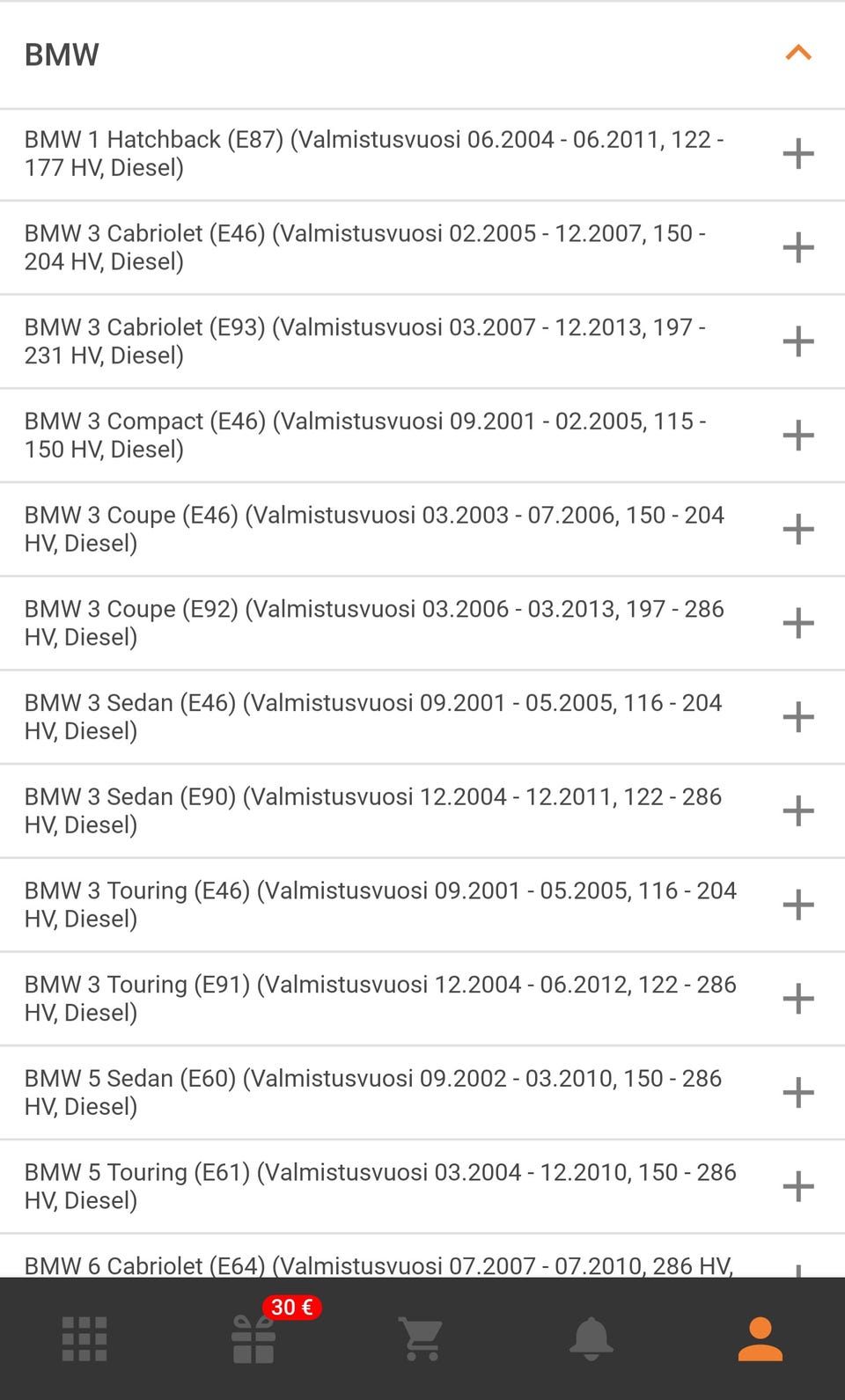Go to the shopping cart
Viewport: 845px width, 1400px height.
[422, 1339]
